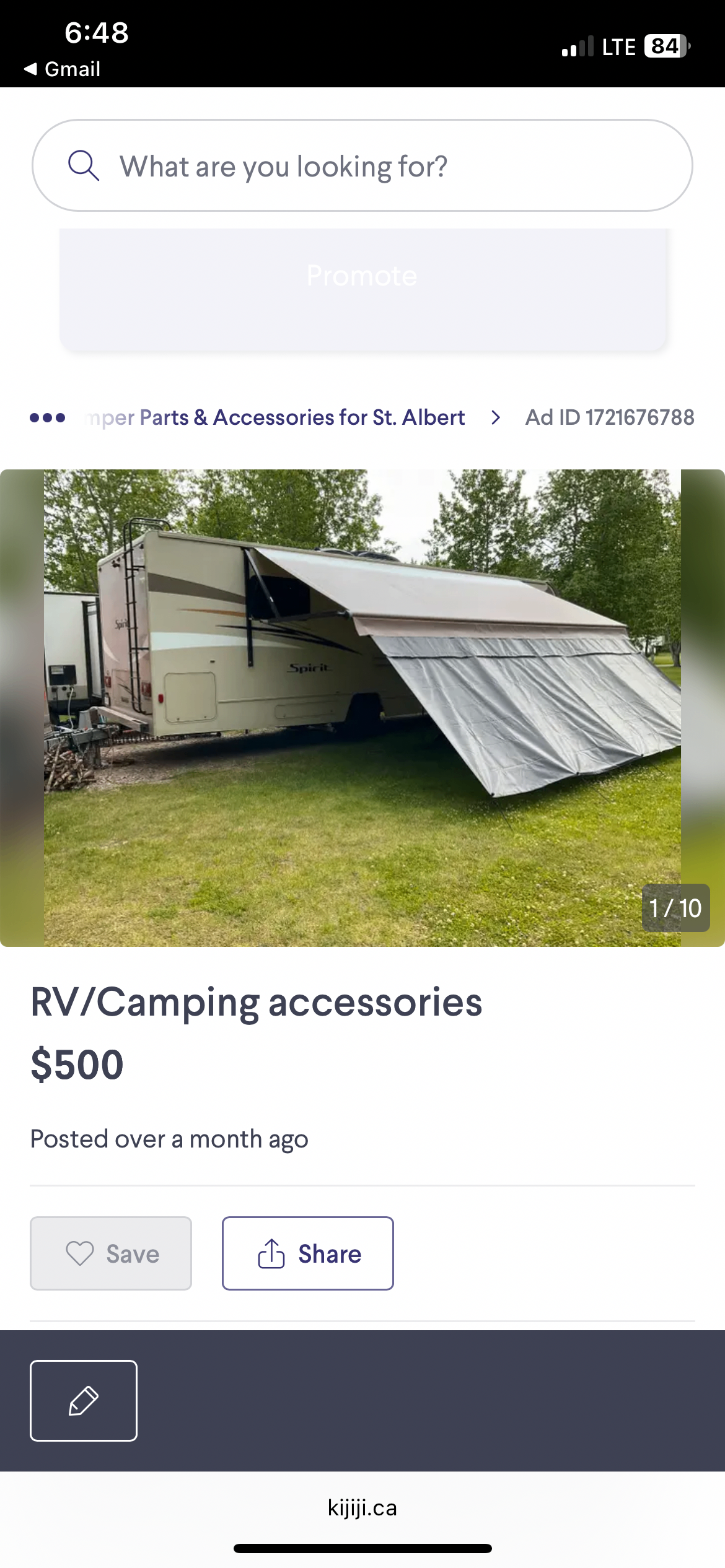Select the heart icon on Save button
Screen dimensions: 725x1568
tap(81, 1253)
